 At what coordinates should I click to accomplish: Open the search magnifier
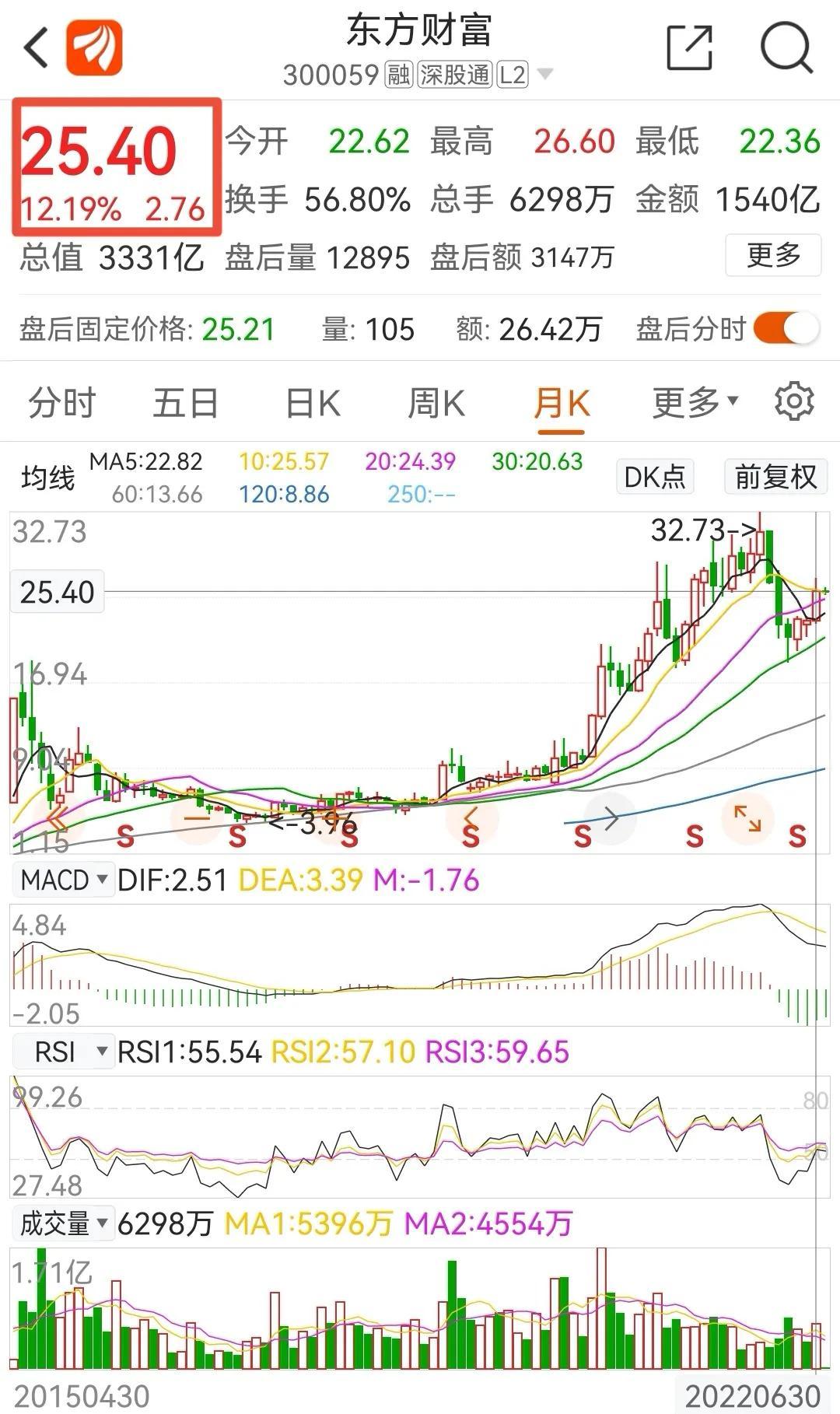pyautogui.click(x=786, y=47)
